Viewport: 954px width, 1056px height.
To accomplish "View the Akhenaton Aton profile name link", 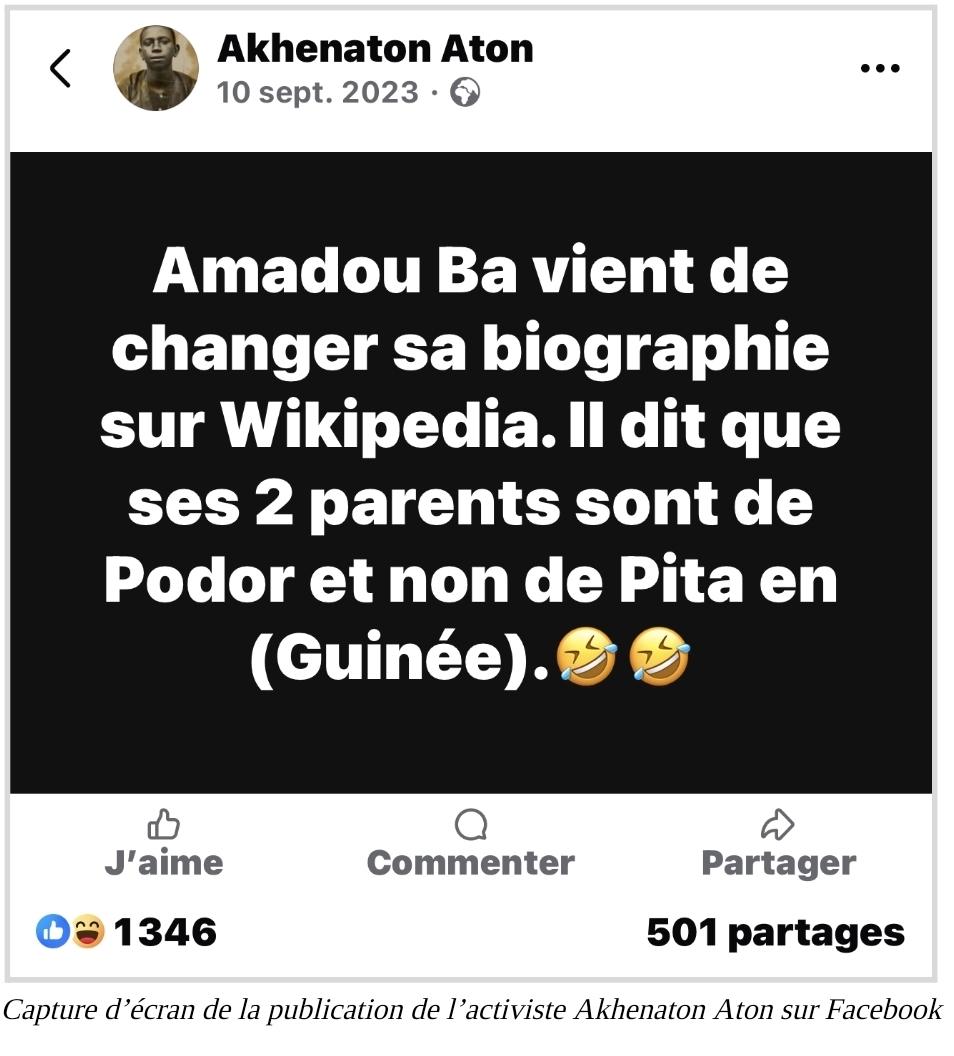I will [375, 48].
